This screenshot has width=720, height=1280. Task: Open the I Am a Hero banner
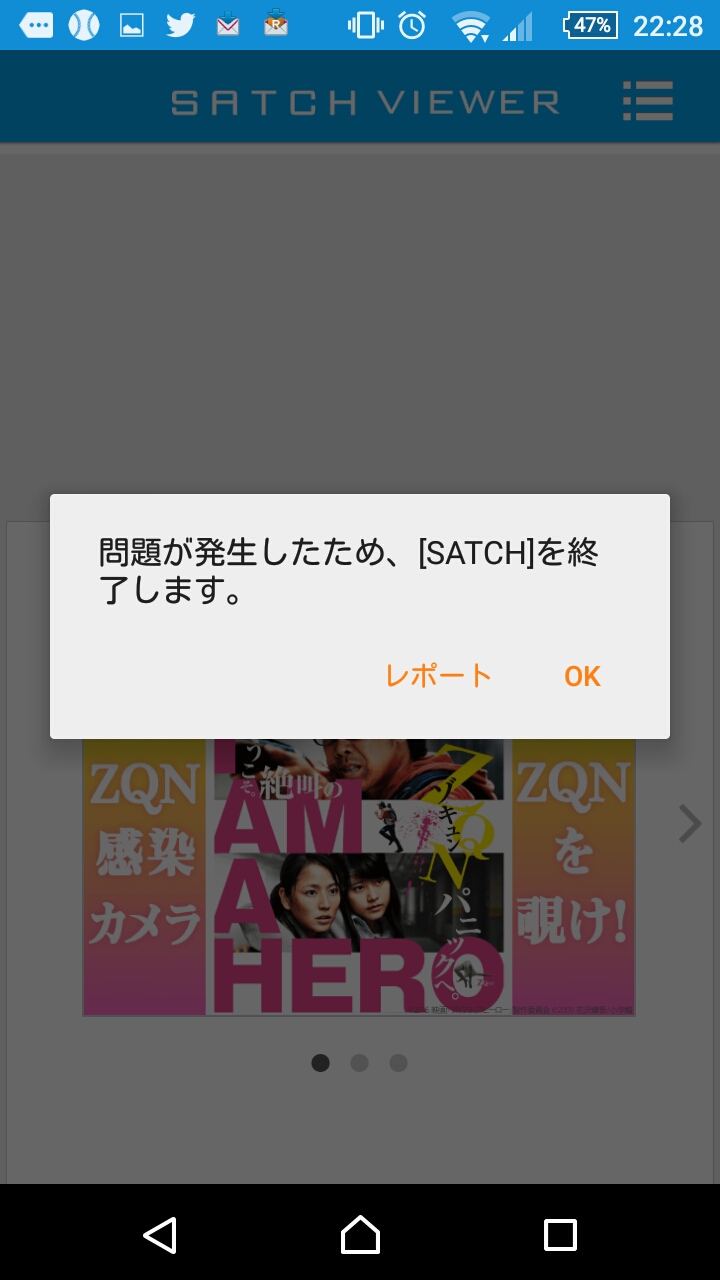358,877
